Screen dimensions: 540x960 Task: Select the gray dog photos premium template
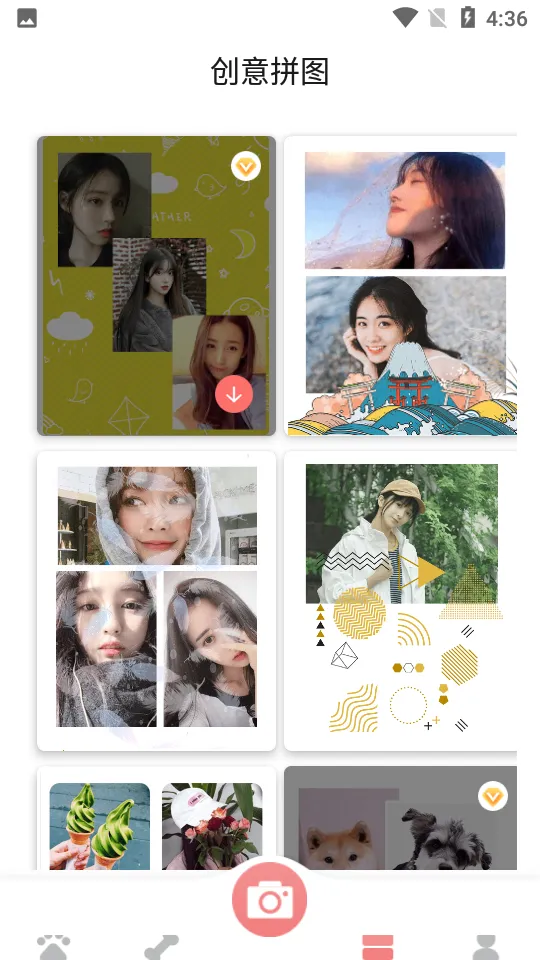coord(400,818)
